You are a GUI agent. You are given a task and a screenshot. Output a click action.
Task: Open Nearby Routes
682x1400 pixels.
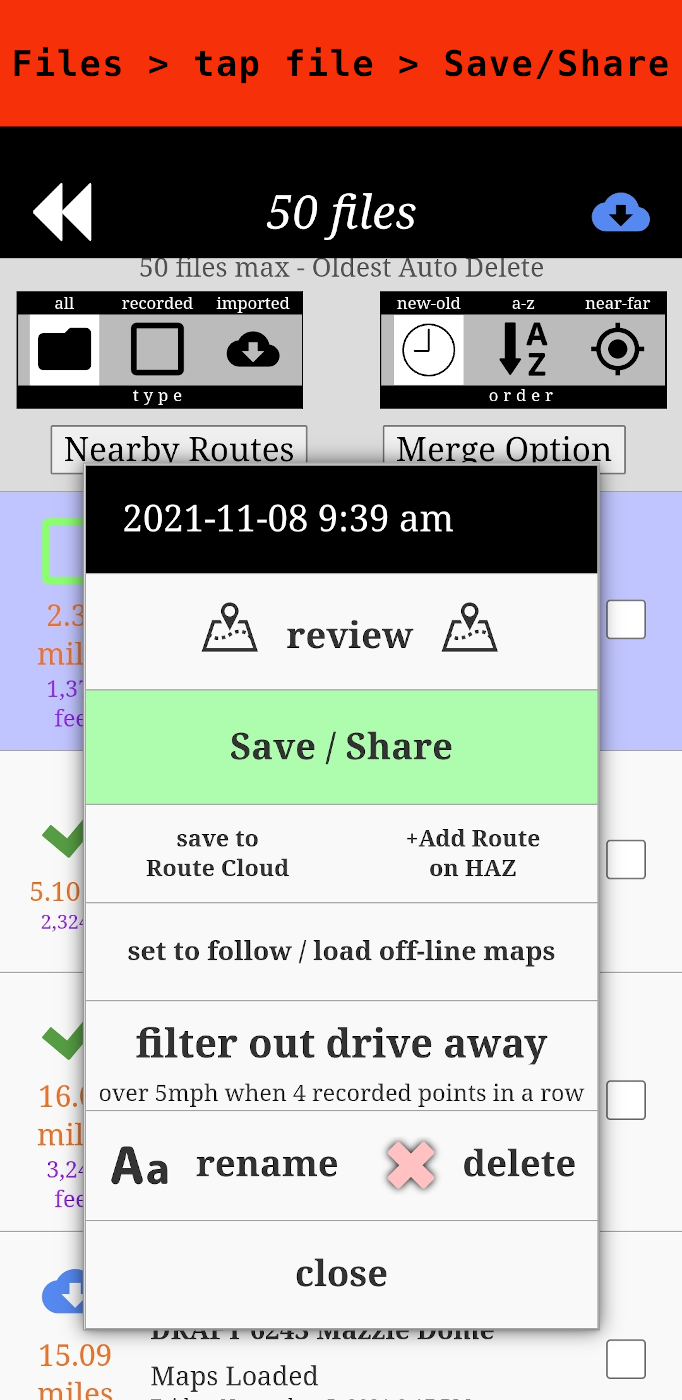point(179,449)
